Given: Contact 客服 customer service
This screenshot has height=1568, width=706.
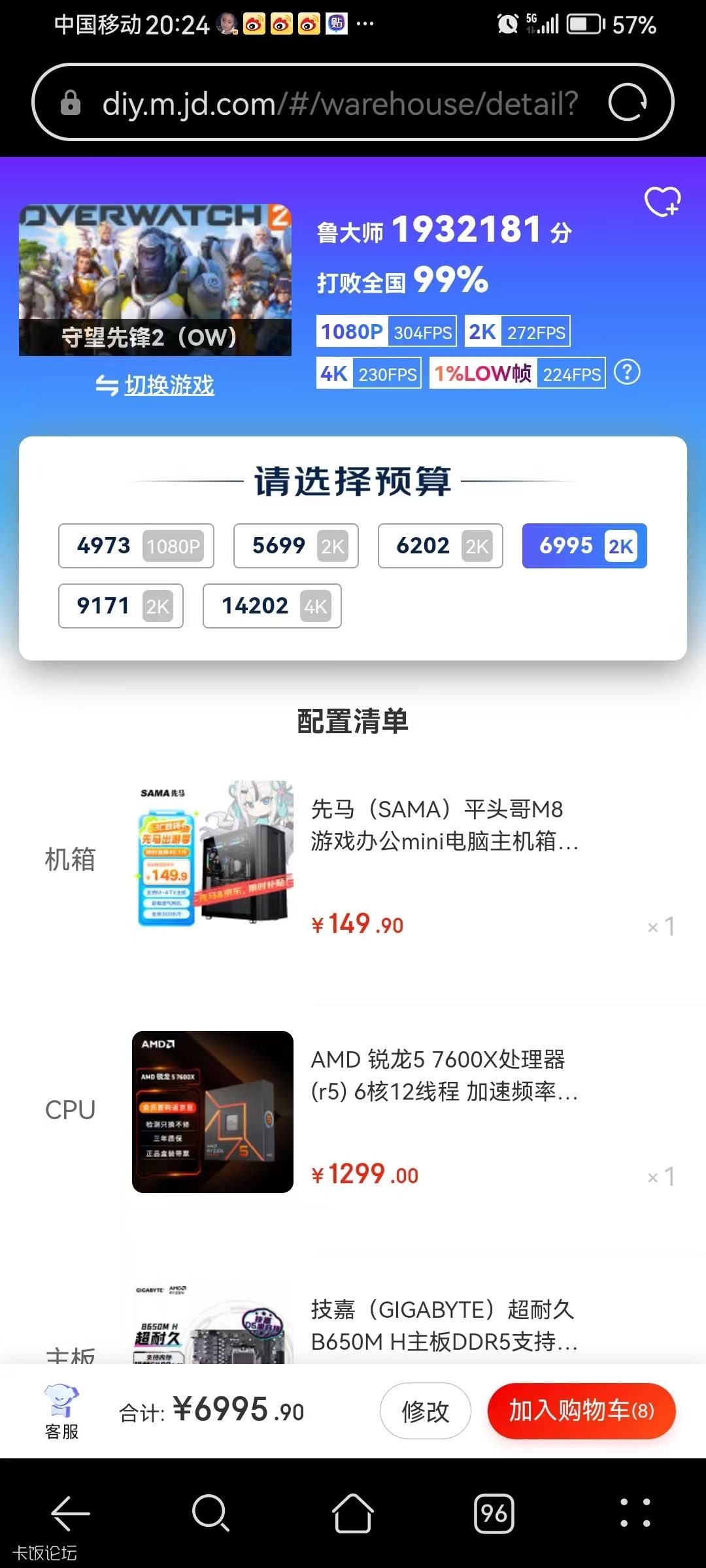Looking at the screenshot, I should 61,1411.
